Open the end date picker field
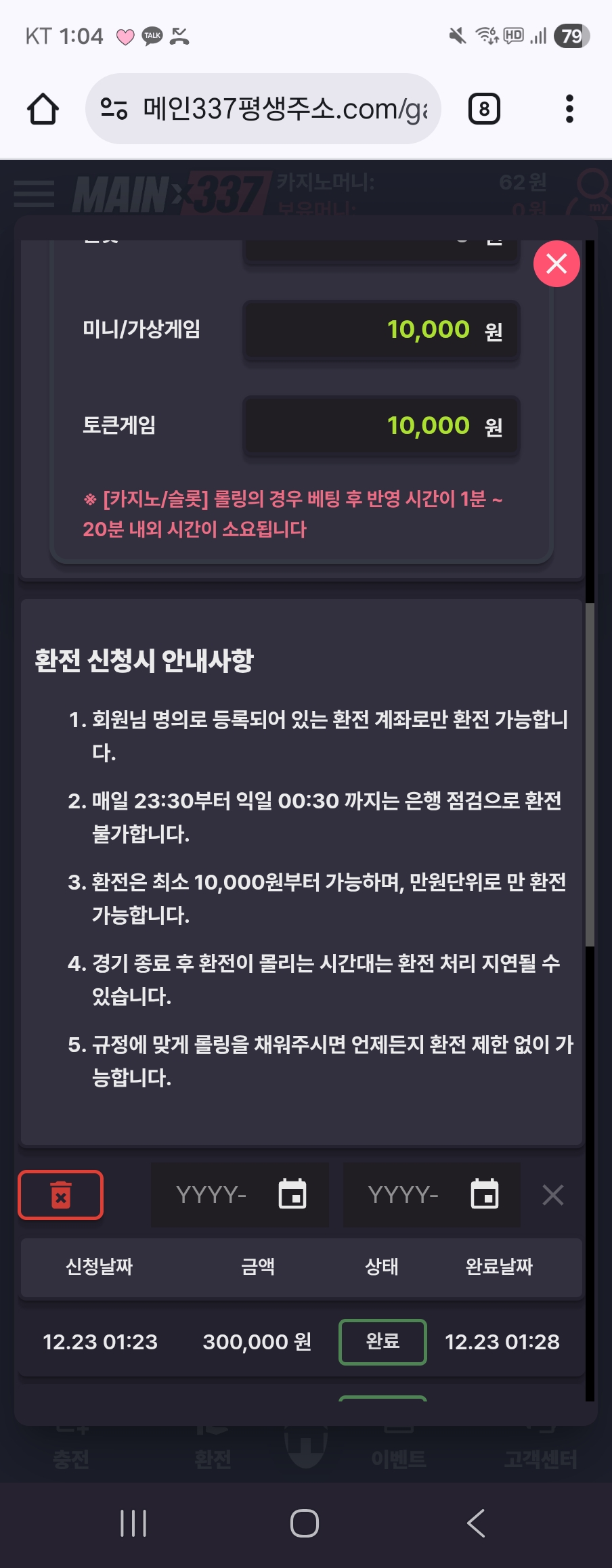Viewport: 612px width, 1568px height. point(432,1195)
